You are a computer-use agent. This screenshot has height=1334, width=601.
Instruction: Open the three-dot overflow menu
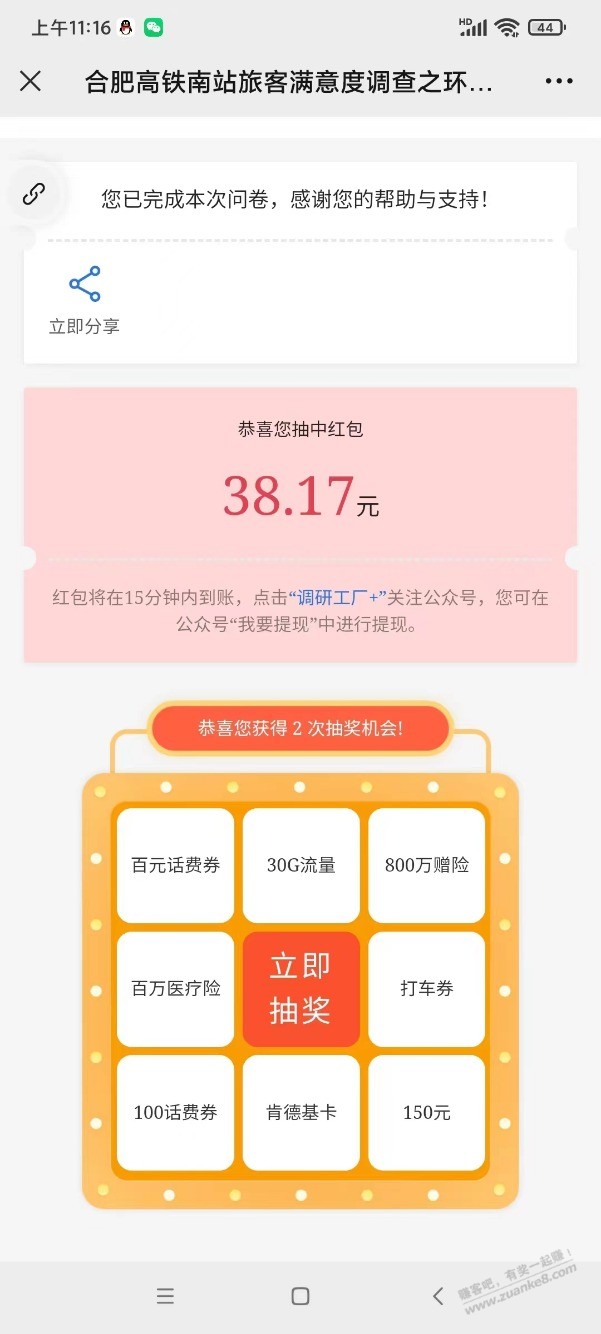pos(559,82)
